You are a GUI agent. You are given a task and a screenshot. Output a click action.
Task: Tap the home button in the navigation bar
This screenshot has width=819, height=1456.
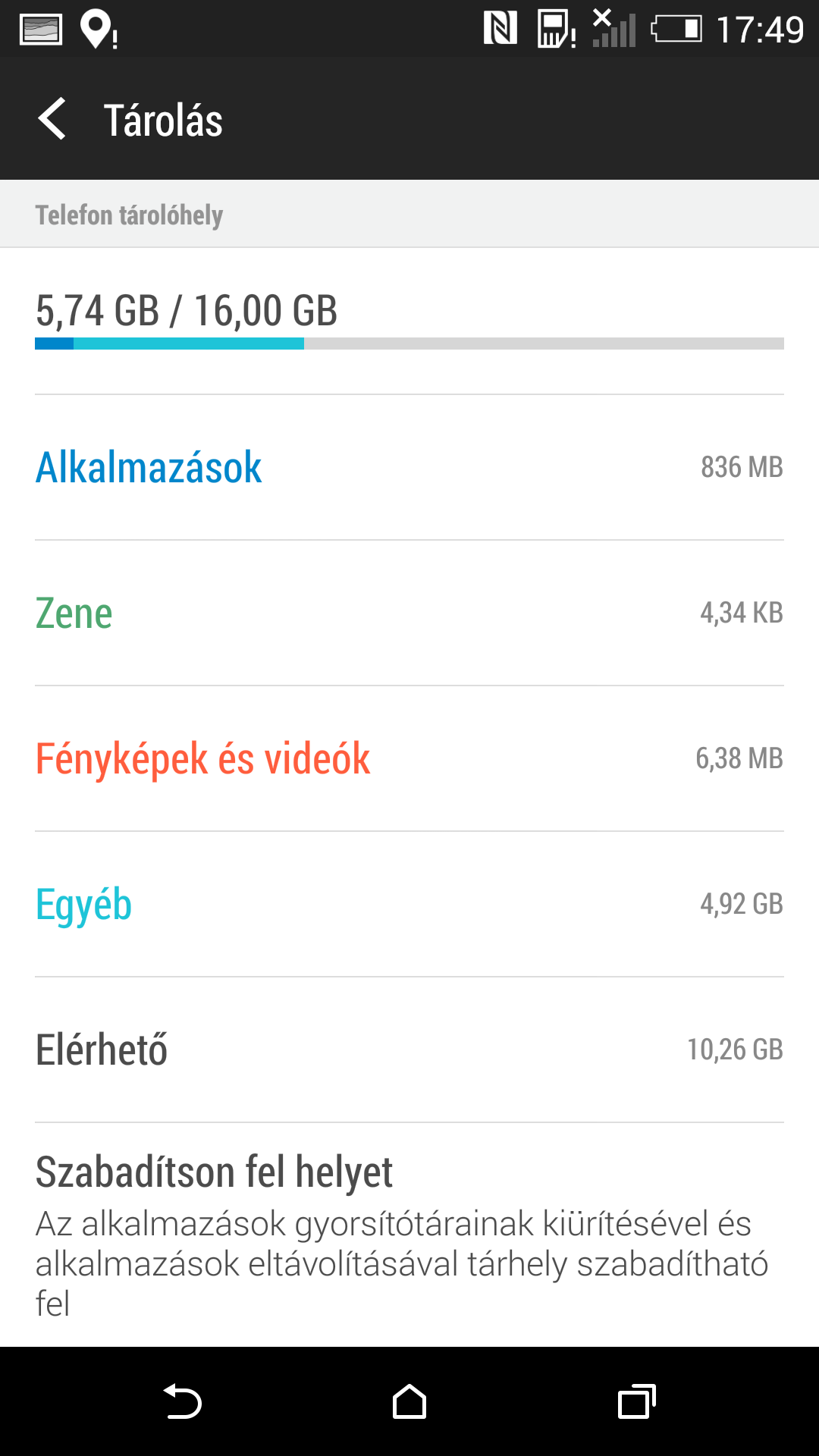[409, 1399]
